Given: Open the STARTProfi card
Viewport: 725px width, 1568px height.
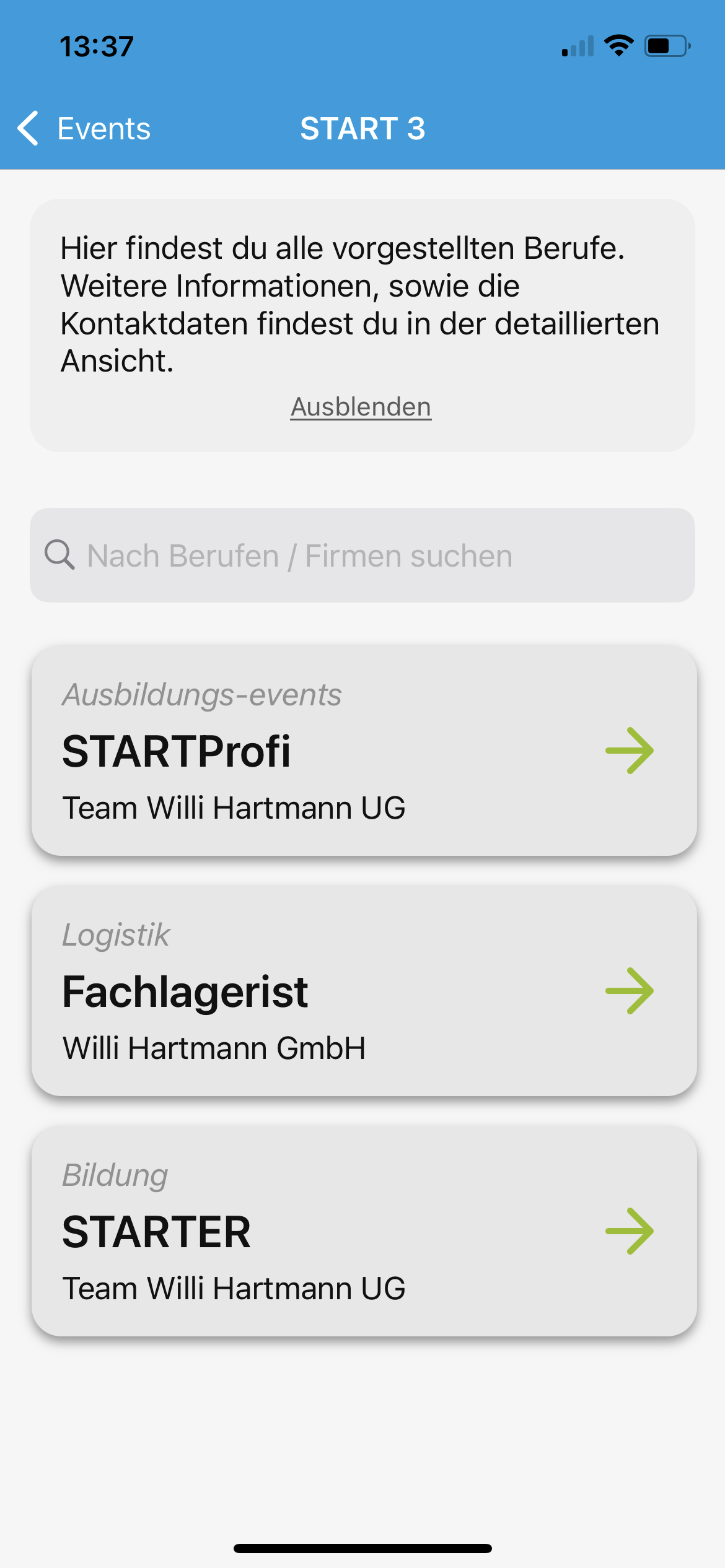Looking at the screenshot, I should click(x=364, y=751).
